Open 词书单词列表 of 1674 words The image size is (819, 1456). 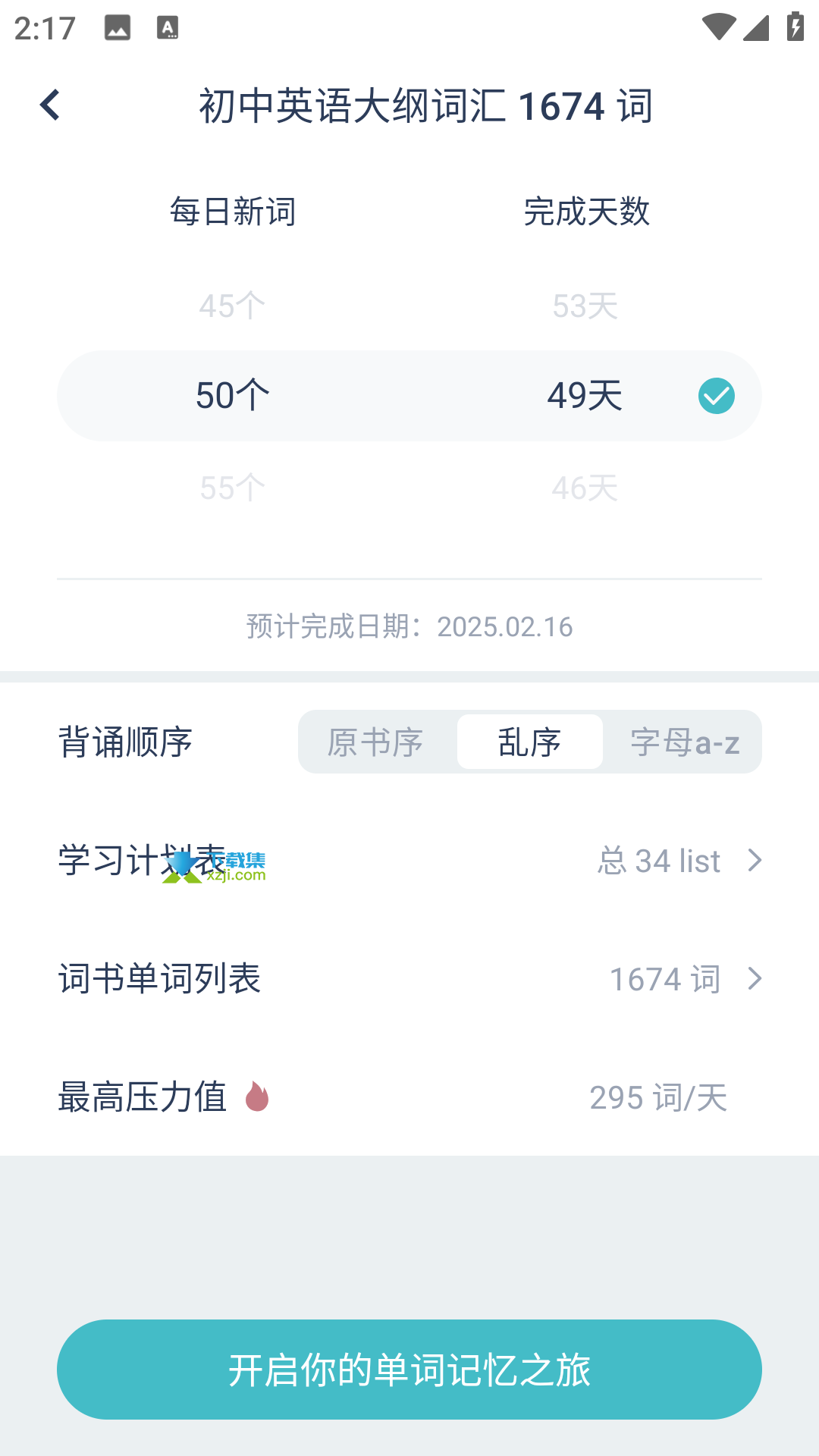pos(409,979)
